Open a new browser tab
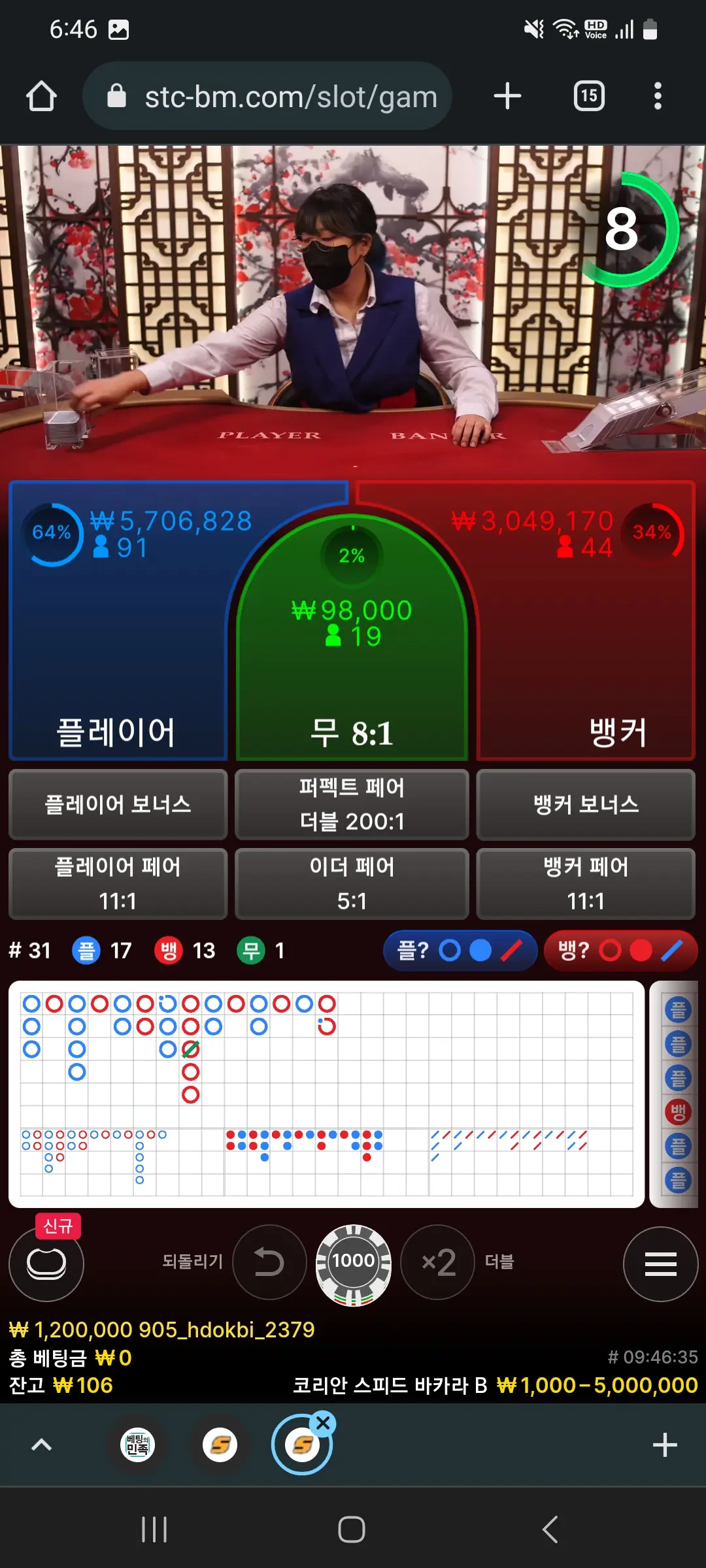The image size is (706, 1568). pos(507,97)
